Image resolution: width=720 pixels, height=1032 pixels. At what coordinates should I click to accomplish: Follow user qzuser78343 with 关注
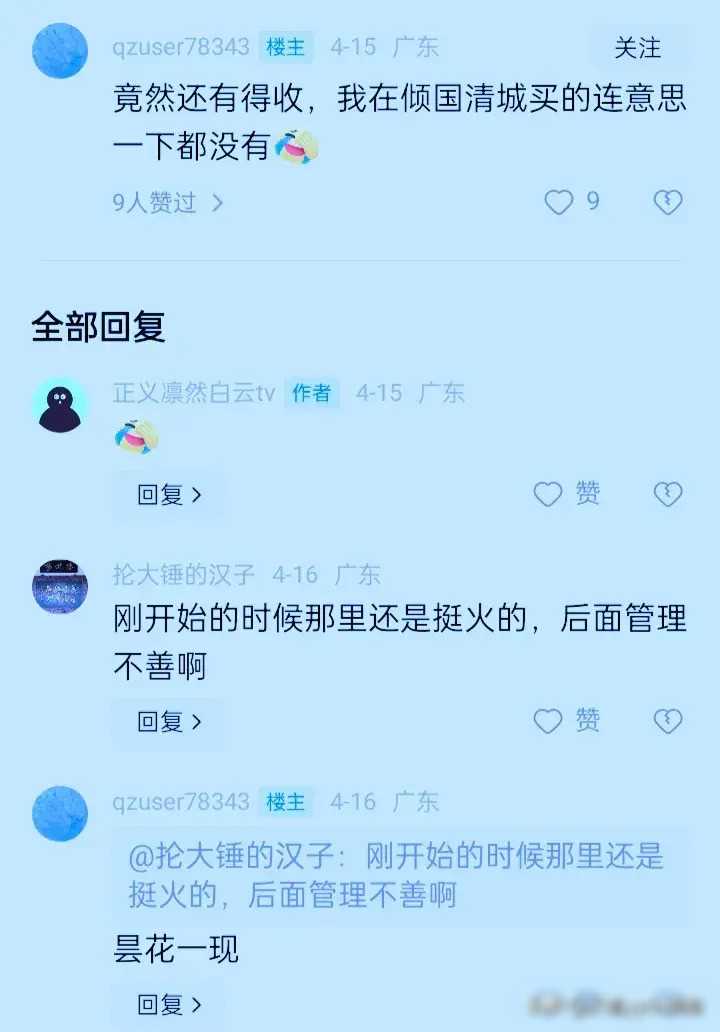tap(637, 47)
